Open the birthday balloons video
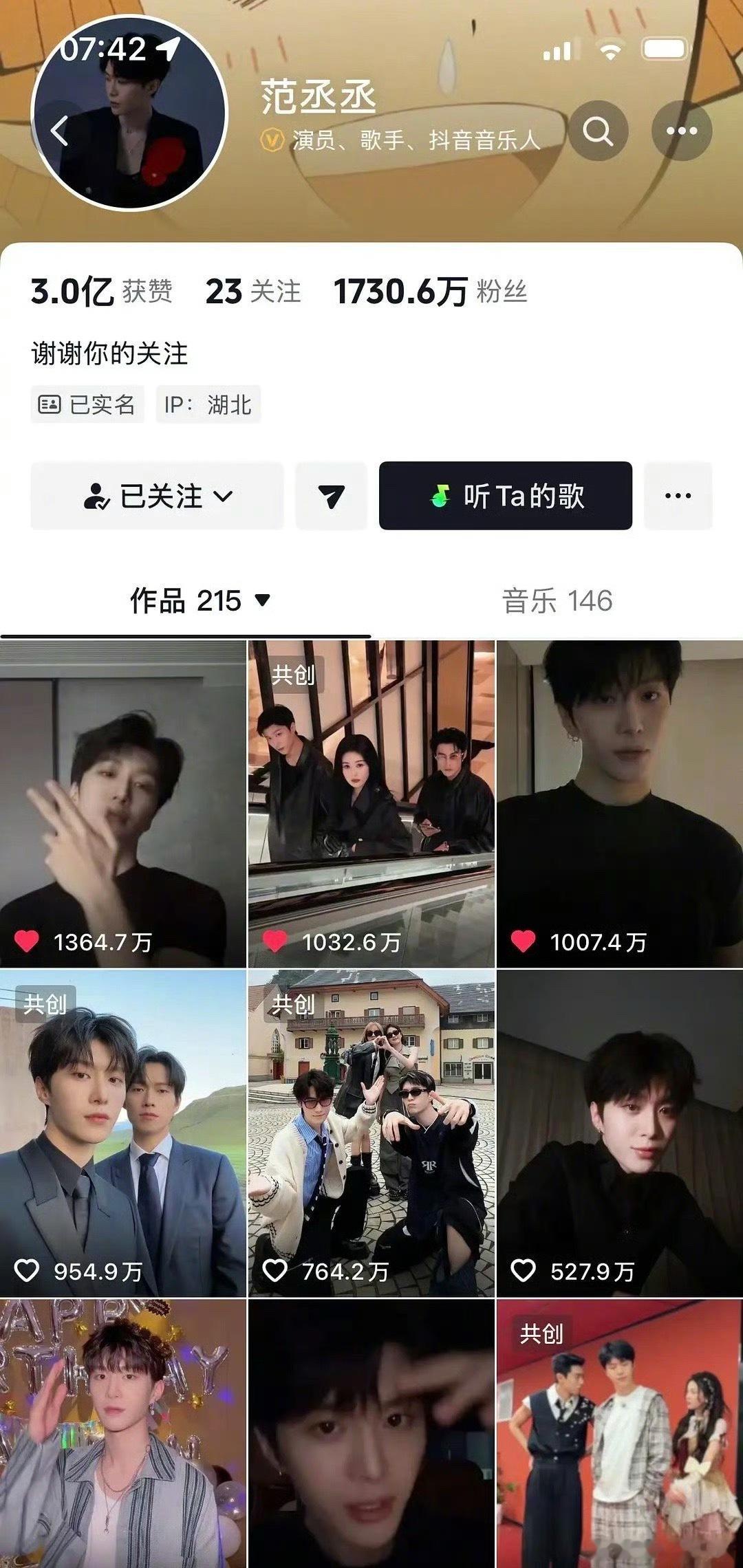 122,1433
